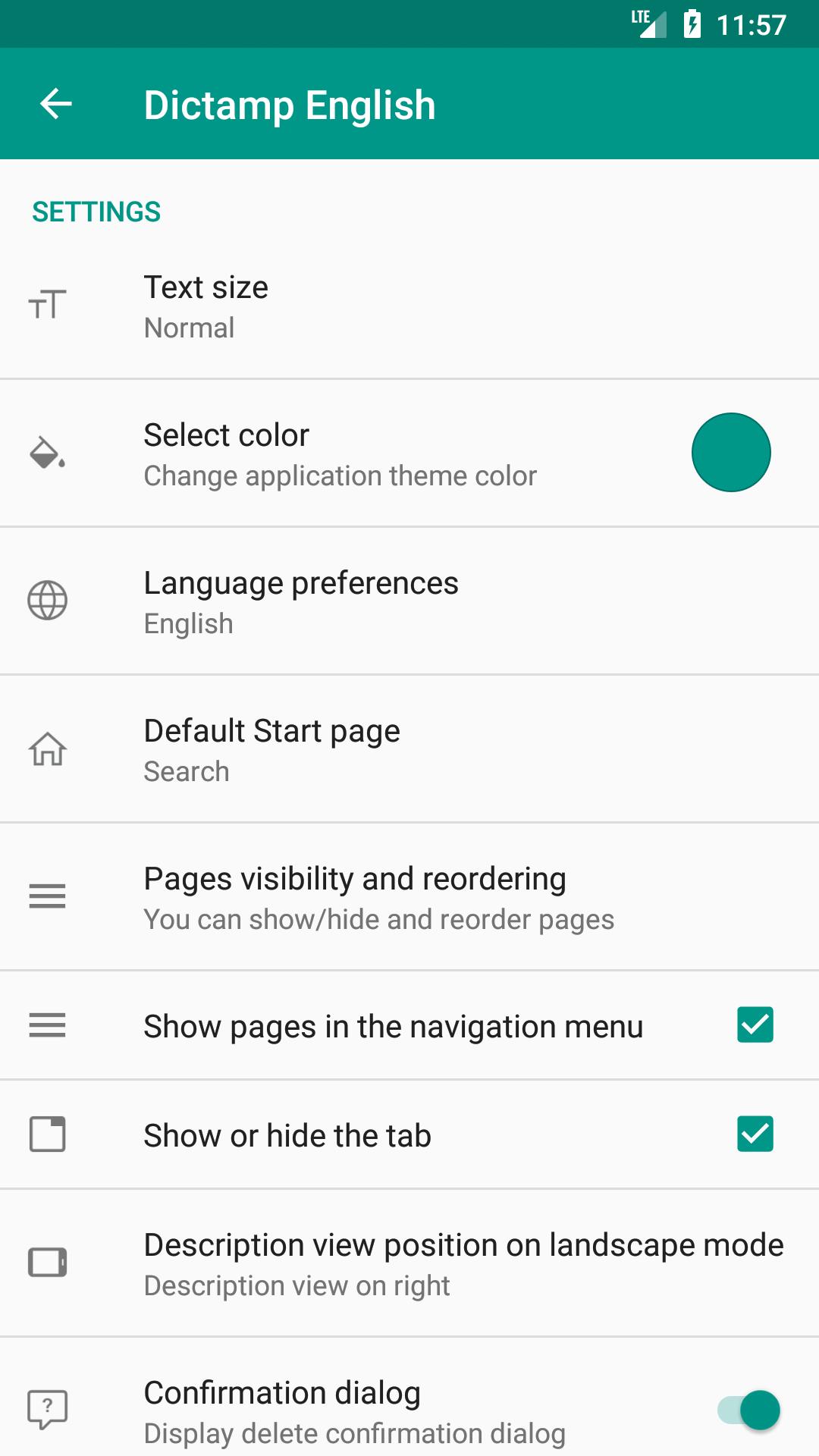Open the Text size setting
The width and height of the screenshot is (819, 1456).
(409, 306)
